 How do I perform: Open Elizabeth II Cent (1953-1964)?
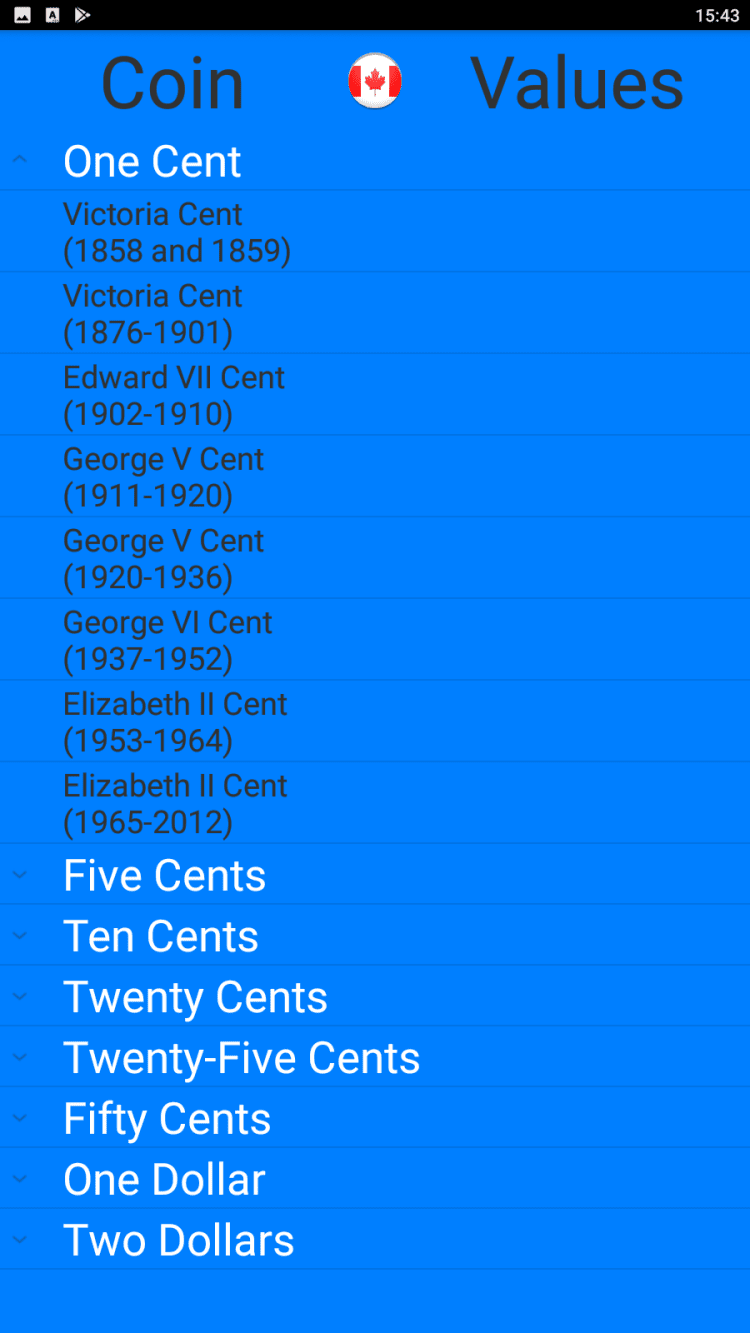tap(175, 722)
